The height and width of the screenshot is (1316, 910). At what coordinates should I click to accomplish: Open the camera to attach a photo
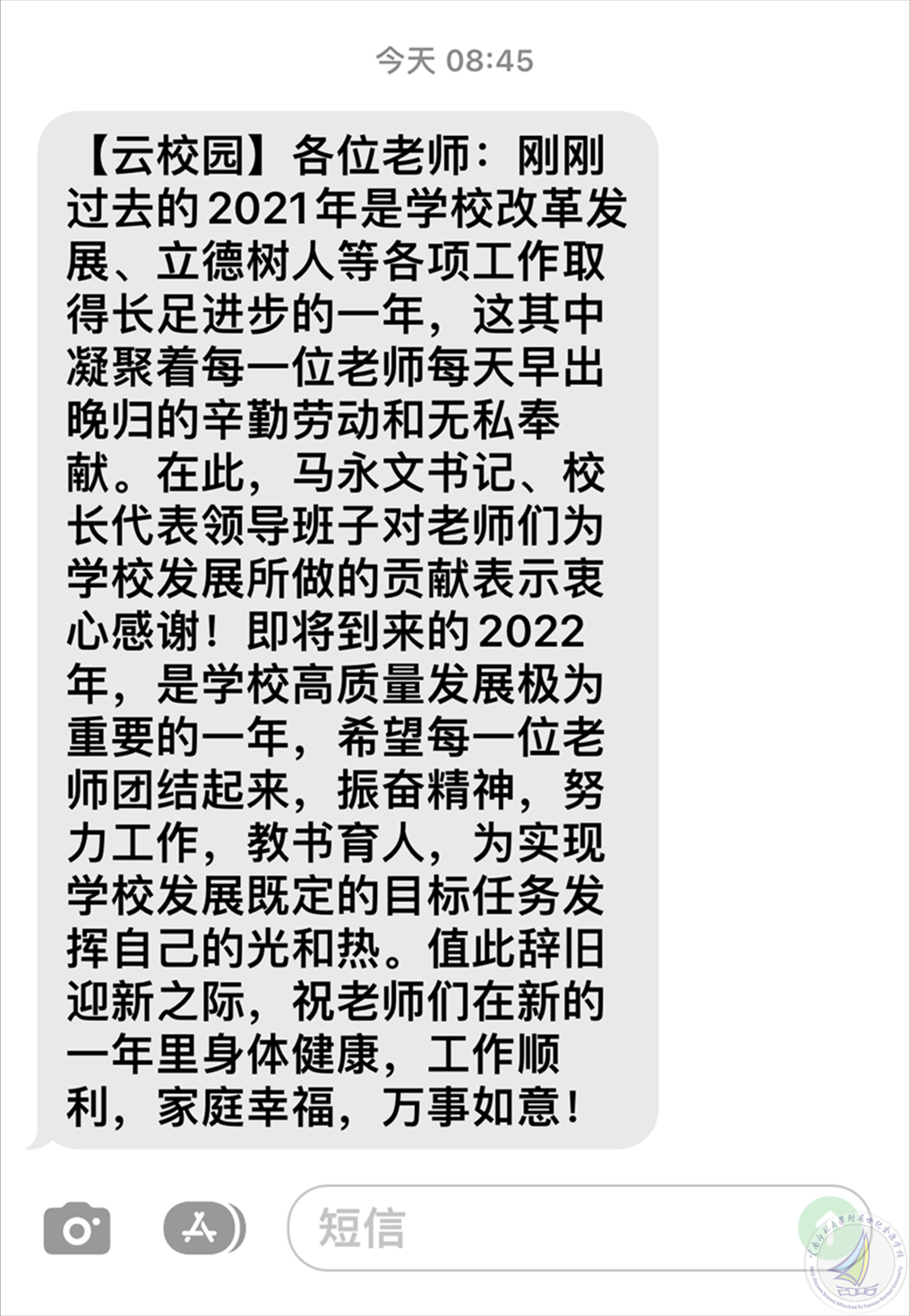pos(77,1228)
